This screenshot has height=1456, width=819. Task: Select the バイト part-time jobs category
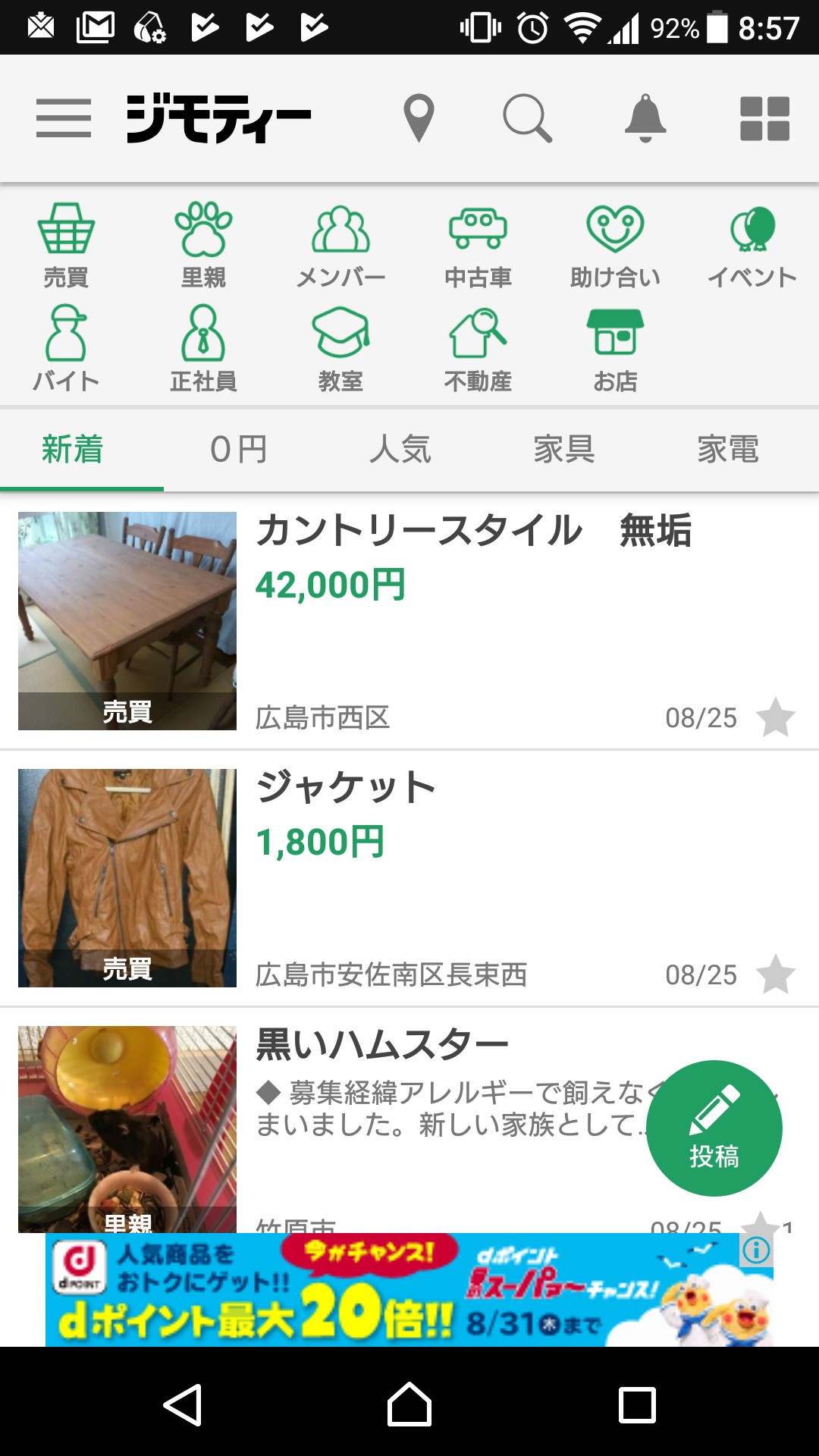tap(66, 349)
